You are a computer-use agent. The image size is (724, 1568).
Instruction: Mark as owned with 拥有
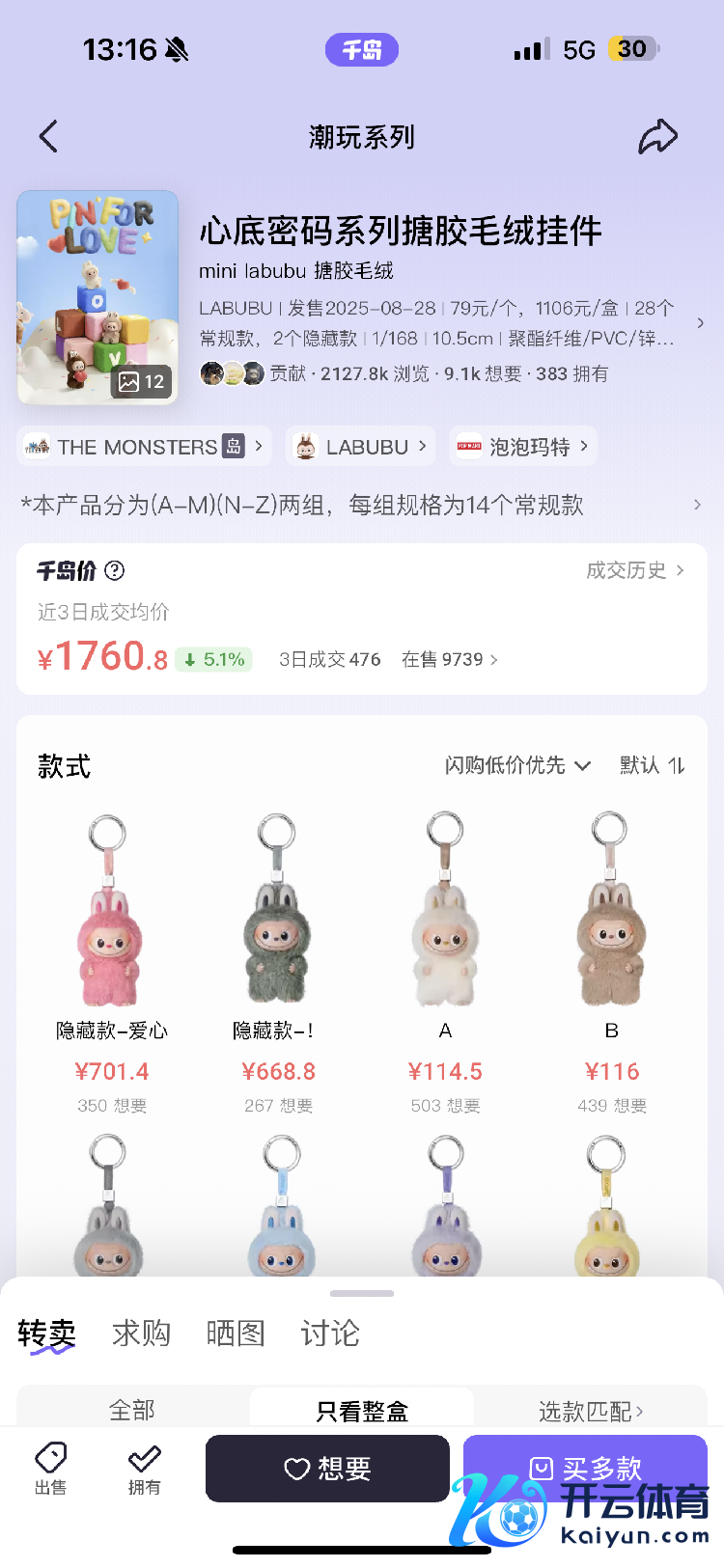145,1469
